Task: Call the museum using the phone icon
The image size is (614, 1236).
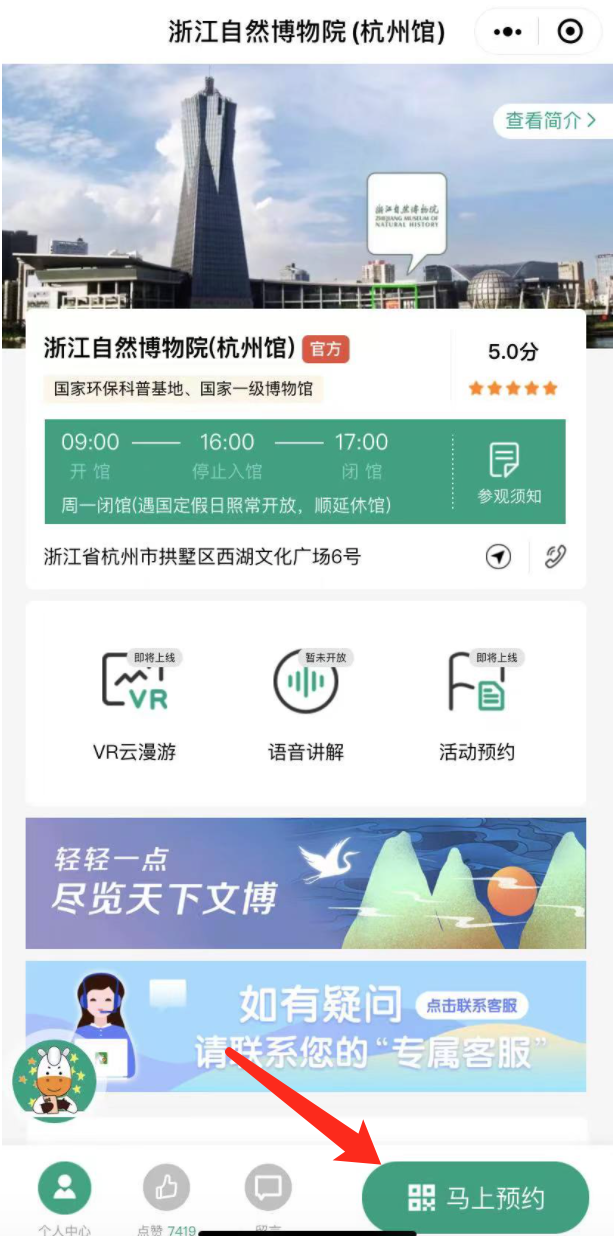Action: pos(556,557)
